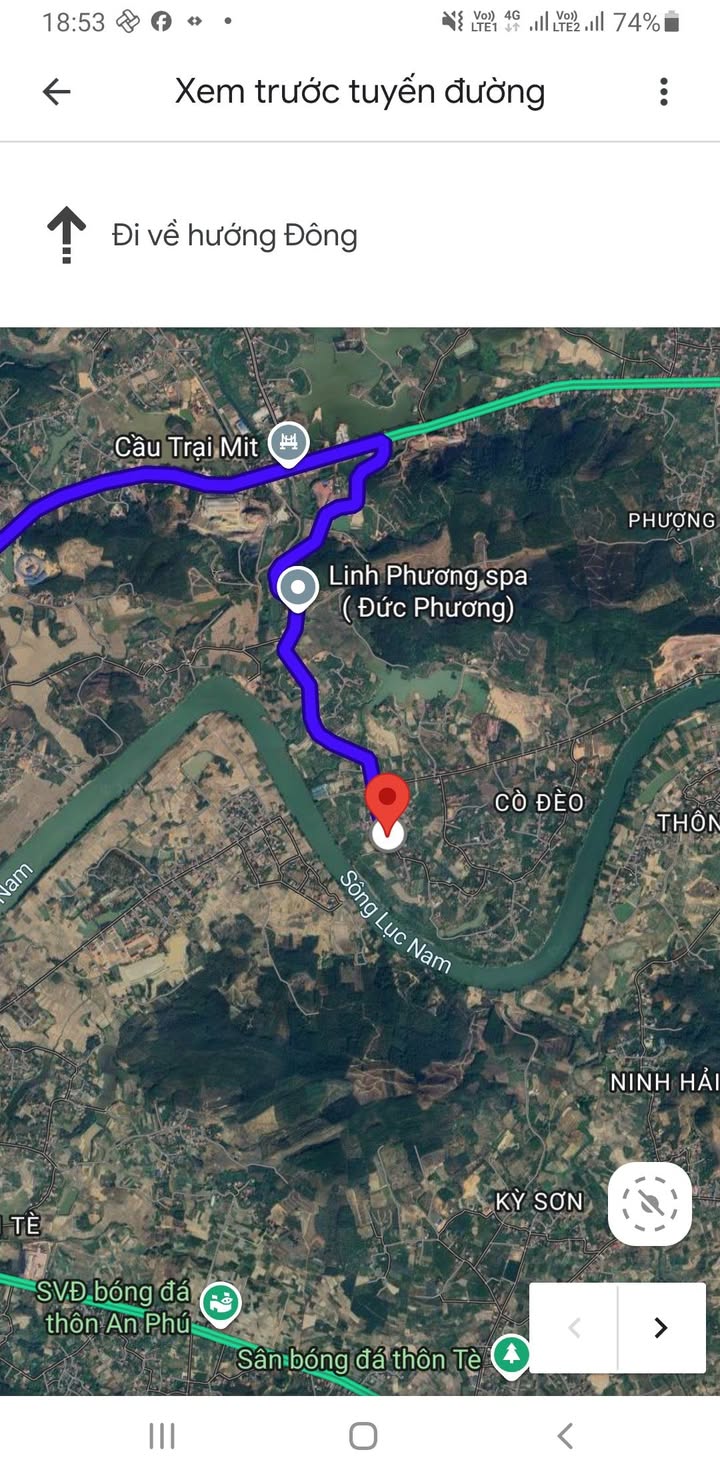Open recent apps from the navigation bar
720x1480 pixels.
(x=162, y=1436)
